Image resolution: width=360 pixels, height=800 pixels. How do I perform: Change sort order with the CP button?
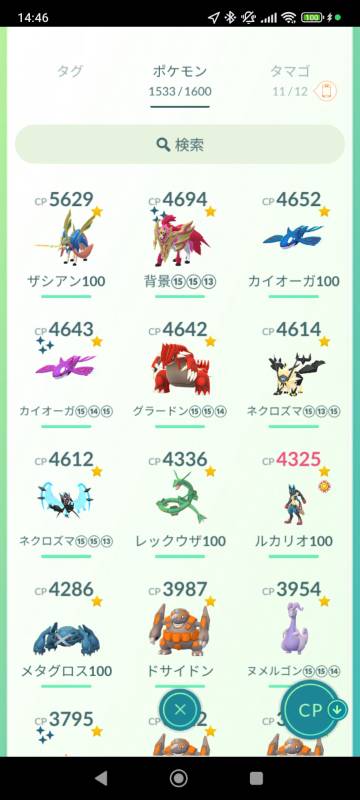click(315, 710)
